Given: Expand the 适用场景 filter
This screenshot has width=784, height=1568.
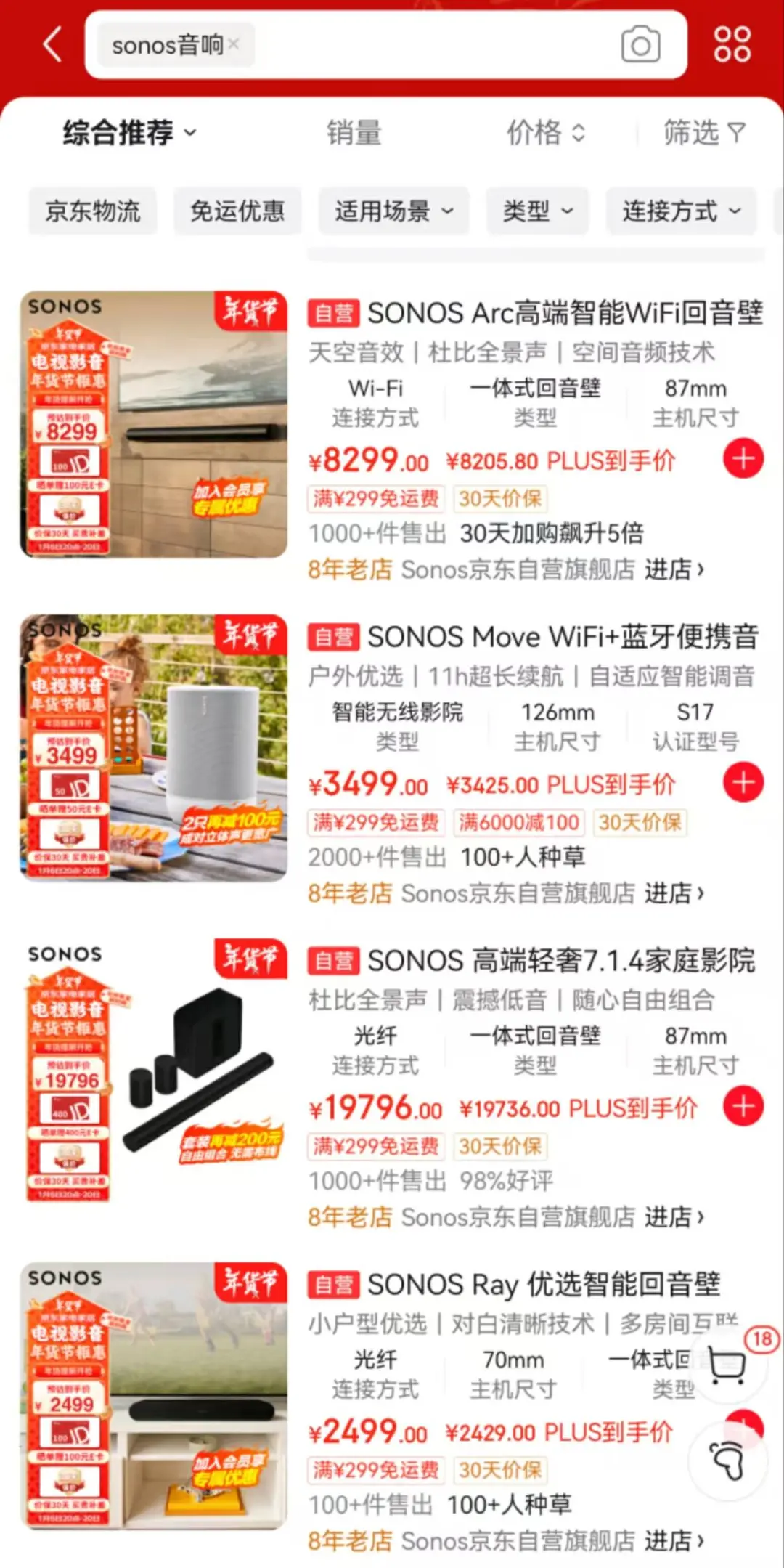Looking at the screenshot, I should pos(394,211).
